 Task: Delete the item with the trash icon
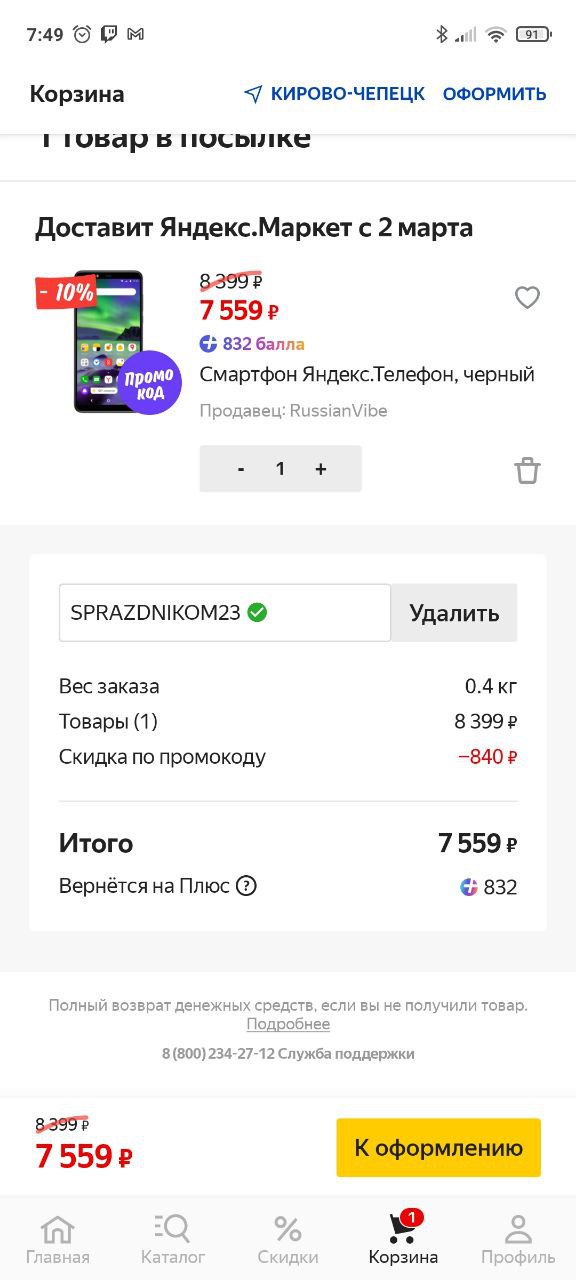pos(527,470)
